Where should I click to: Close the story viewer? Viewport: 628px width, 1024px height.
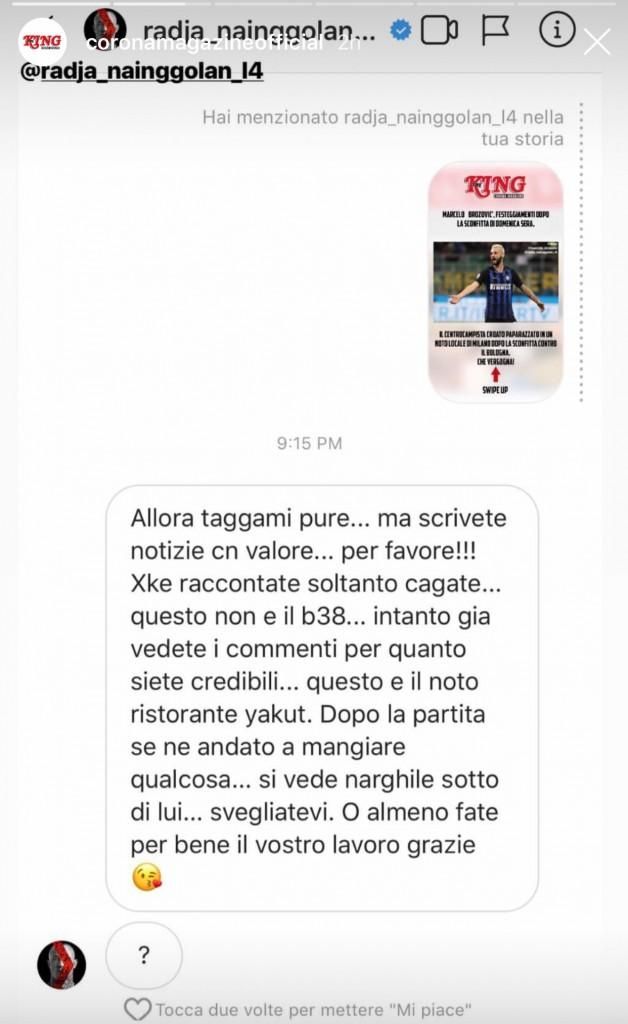coord(597,41)
